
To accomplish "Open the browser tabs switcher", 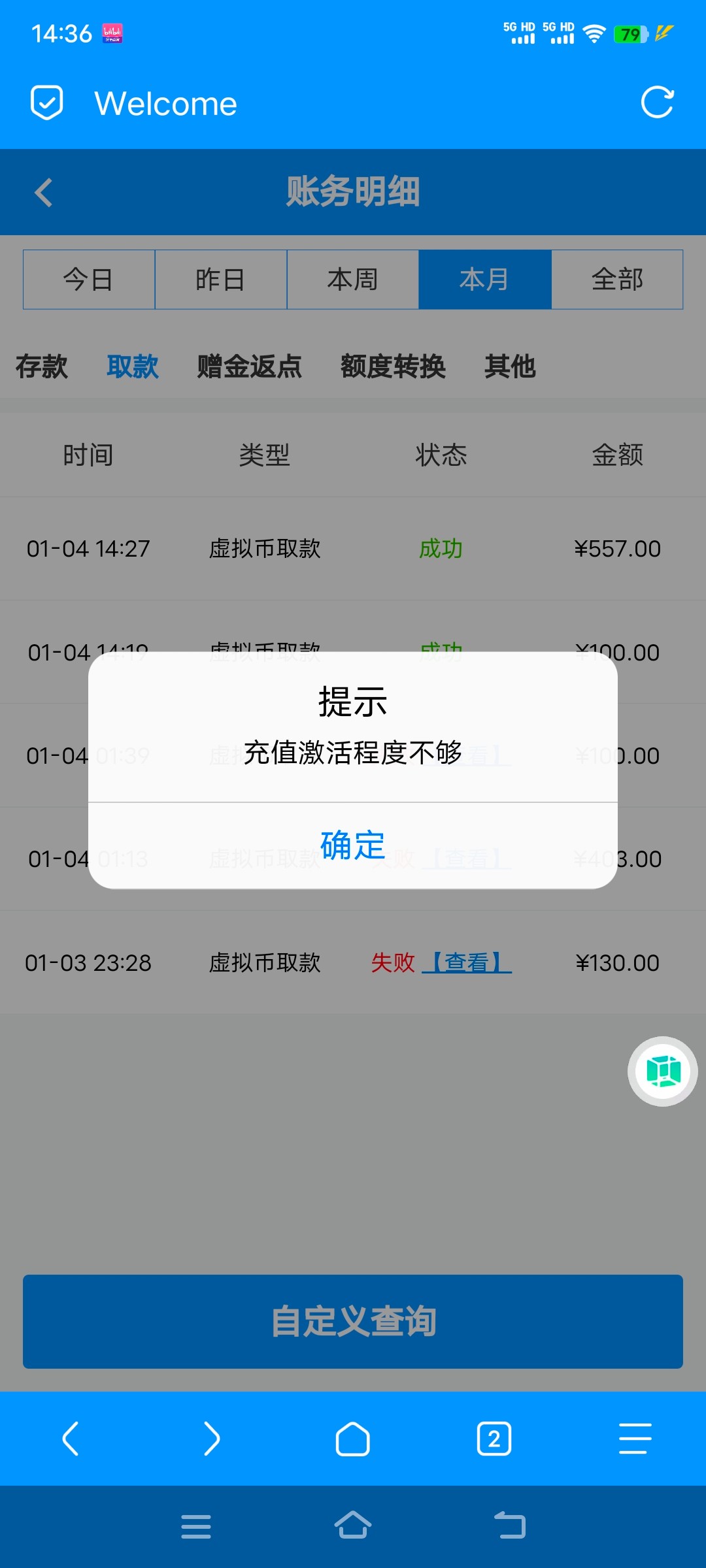I will click(494, 1439).
